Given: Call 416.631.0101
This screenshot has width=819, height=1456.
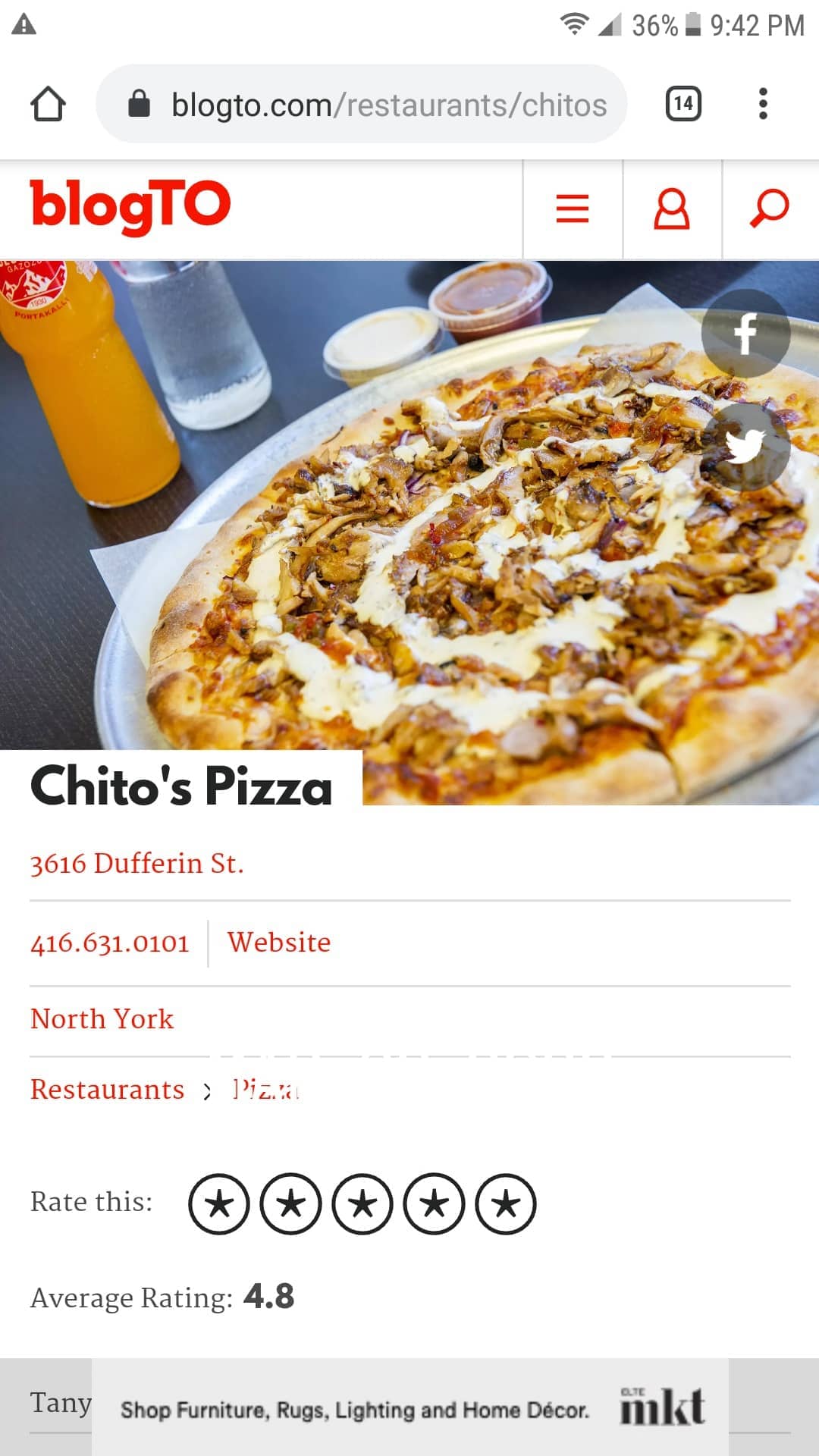Looking at the screenshot, I should [x=110, y=943].
